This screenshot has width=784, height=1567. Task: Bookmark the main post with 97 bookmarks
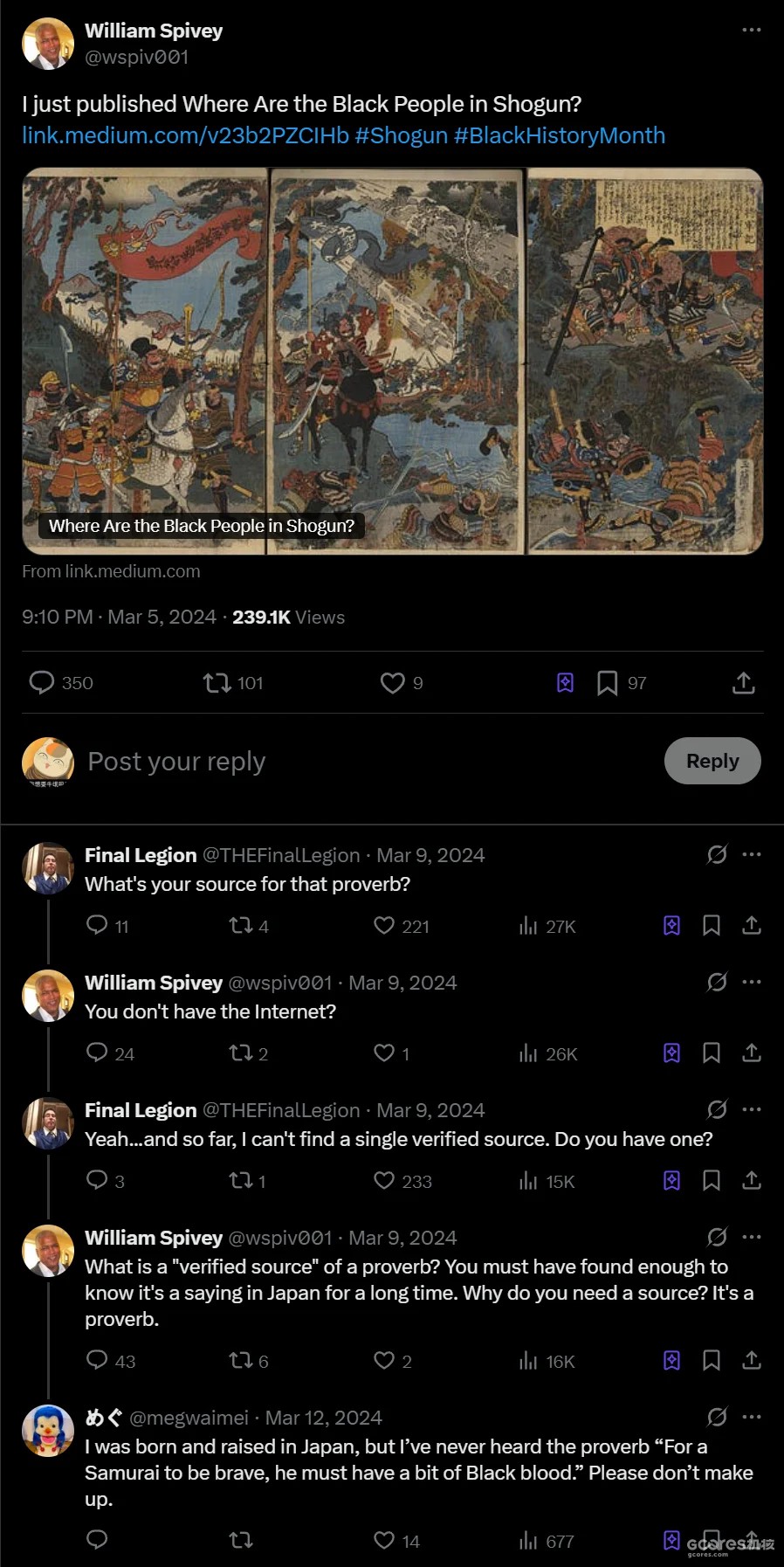(607, 682)
